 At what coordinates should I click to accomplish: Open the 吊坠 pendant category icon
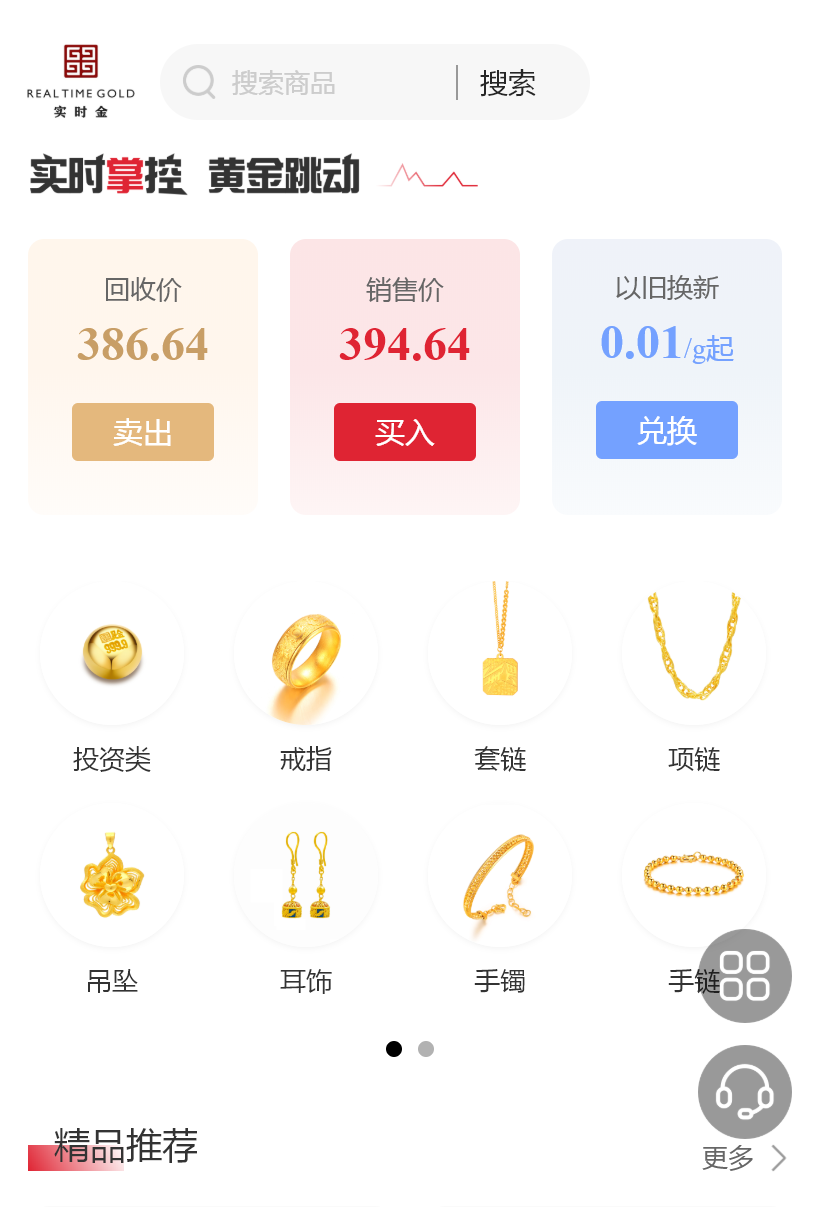pos(111,874)
